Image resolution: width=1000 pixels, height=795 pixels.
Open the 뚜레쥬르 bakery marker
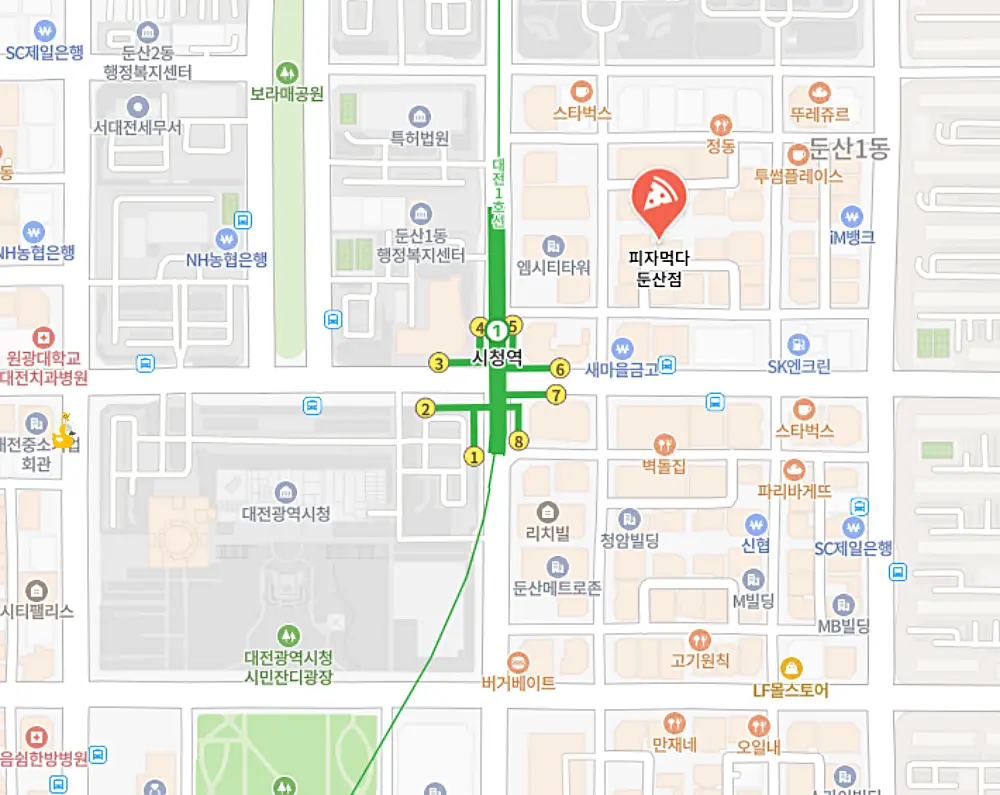point(819,93)
